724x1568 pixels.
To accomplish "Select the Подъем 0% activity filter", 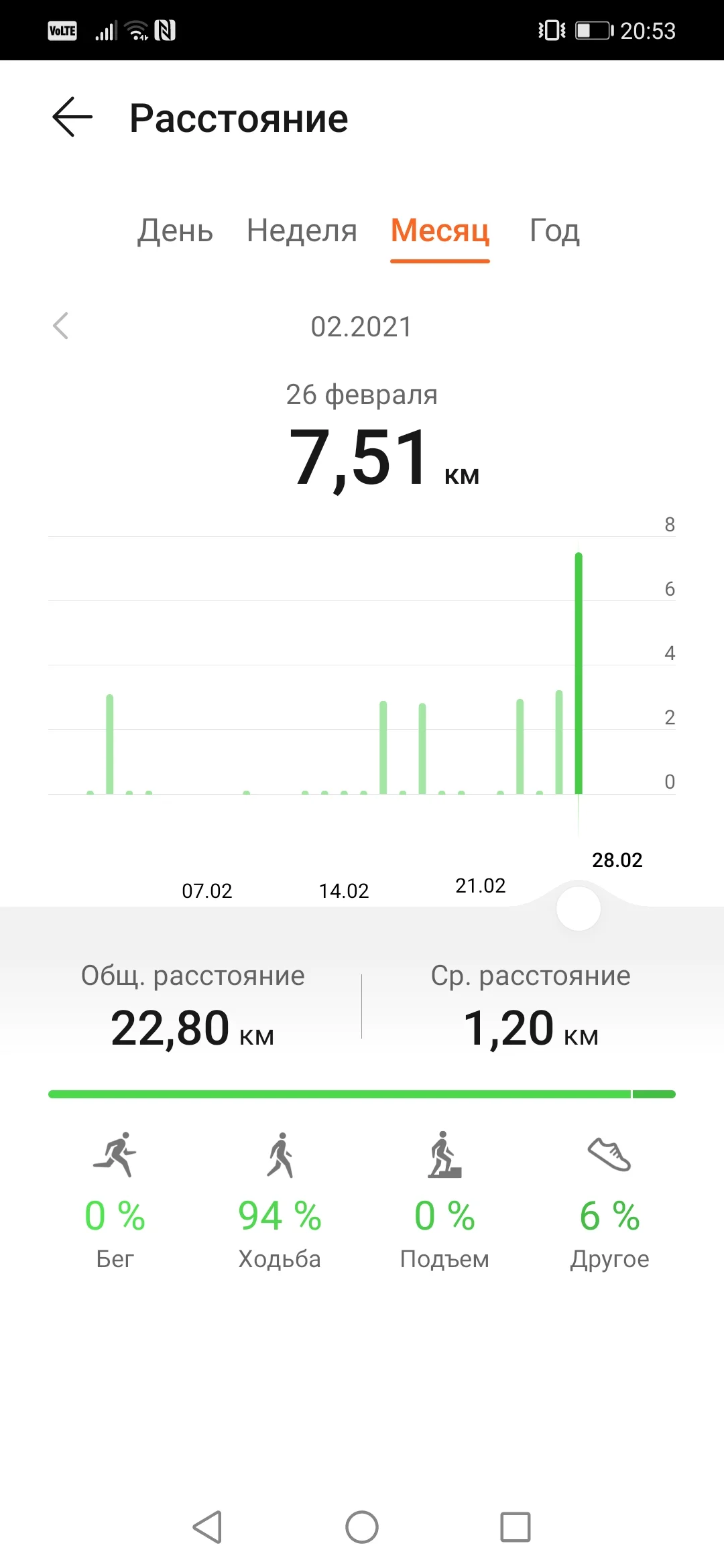I will click(444, 1218).
